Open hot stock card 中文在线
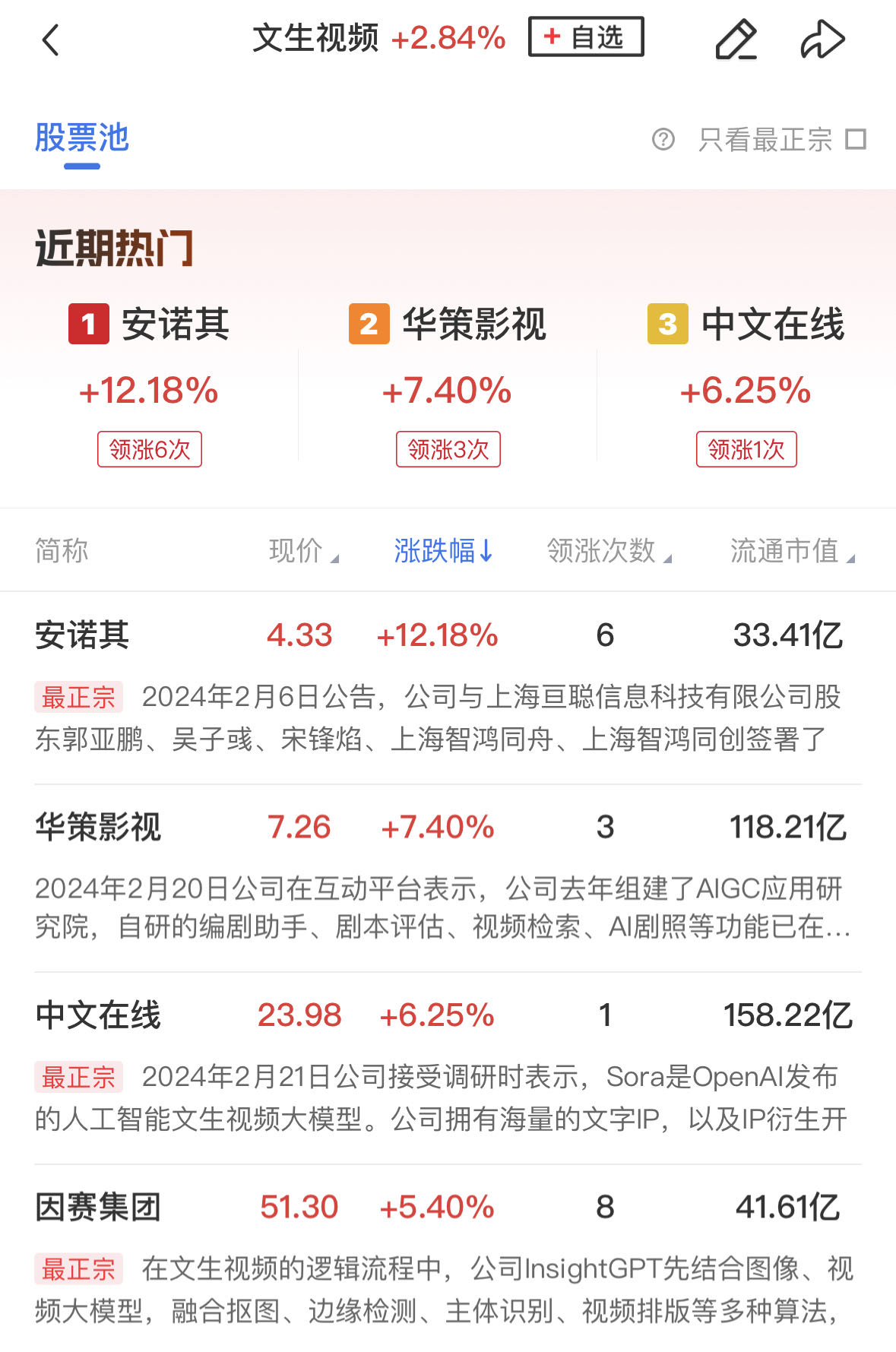The height and width of the screenshot is (1352, 896). pyautogui.click(x=746, y=385)
